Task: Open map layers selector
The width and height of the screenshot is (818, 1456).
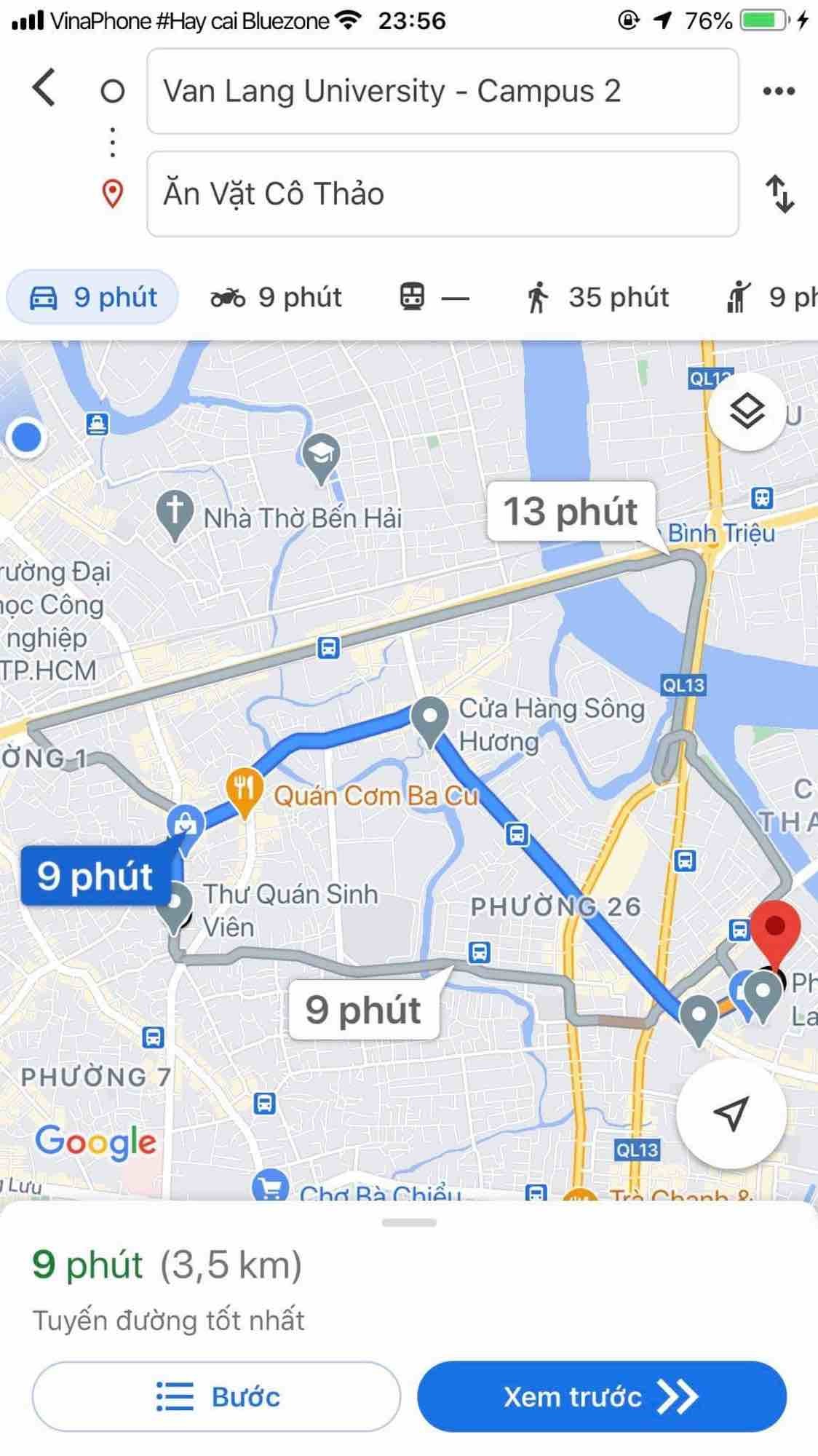Action: pos(747,412)
